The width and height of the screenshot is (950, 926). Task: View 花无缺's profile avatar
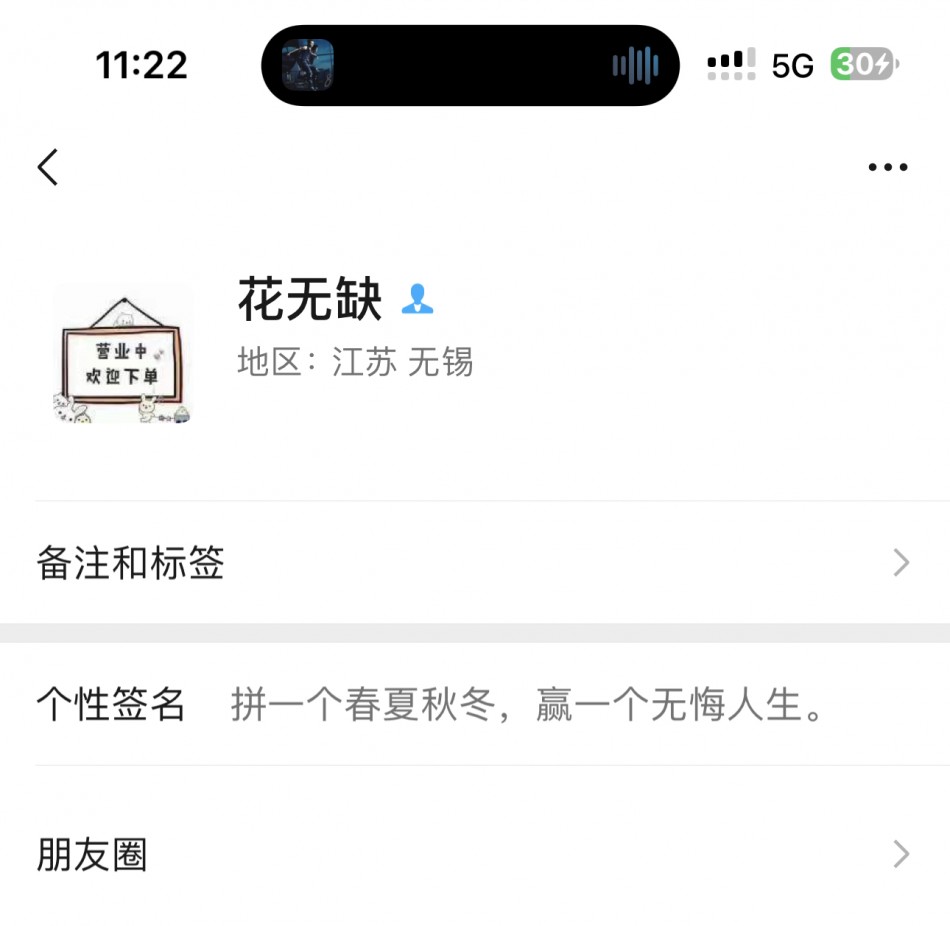[122, 354]
